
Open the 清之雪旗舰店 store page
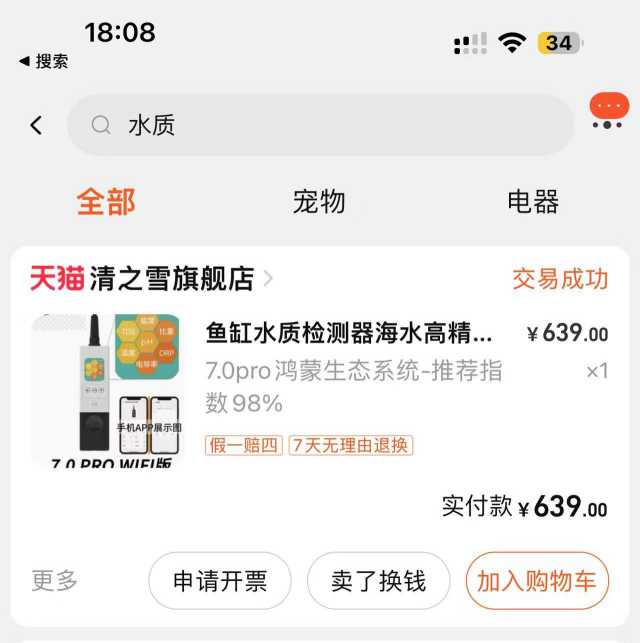point(171,279)
